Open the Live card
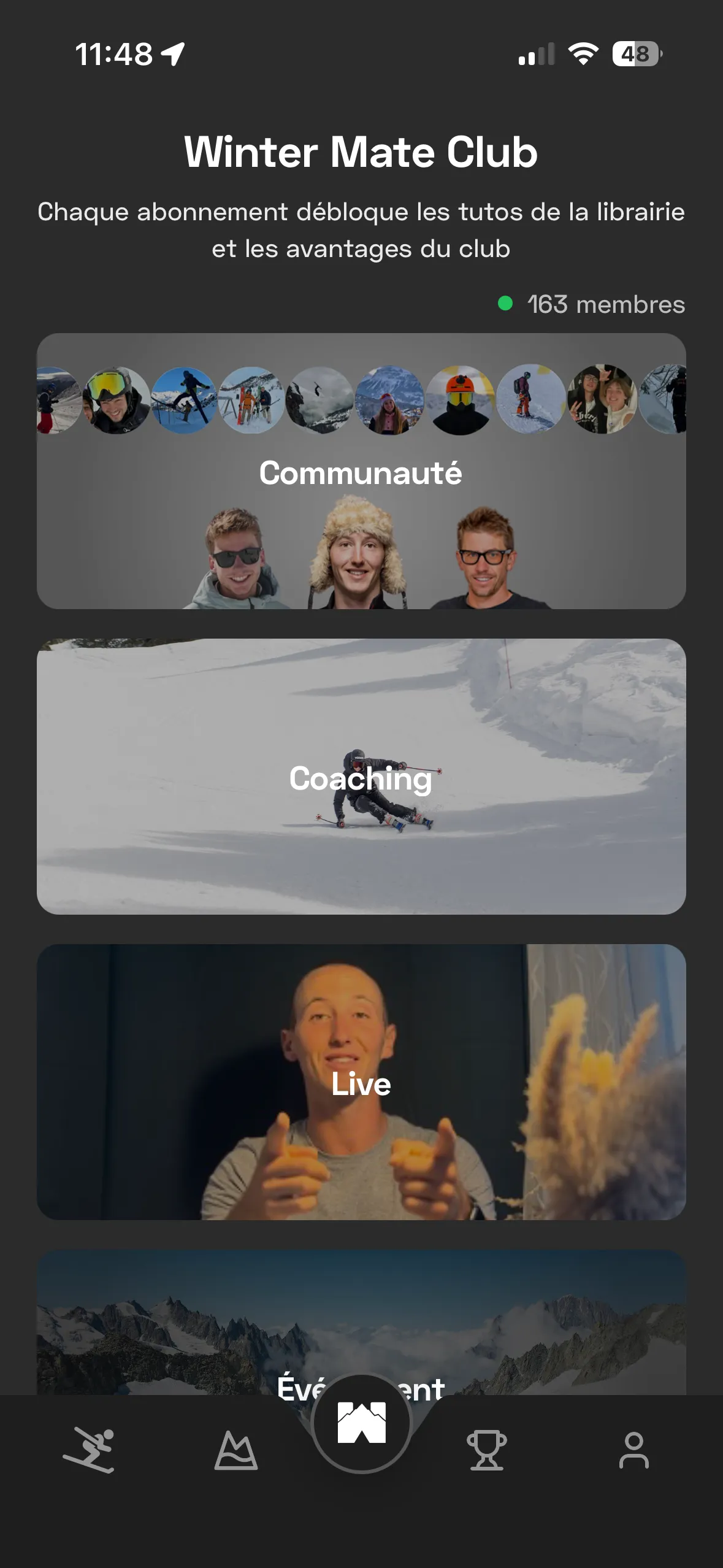 (361, 1082)
